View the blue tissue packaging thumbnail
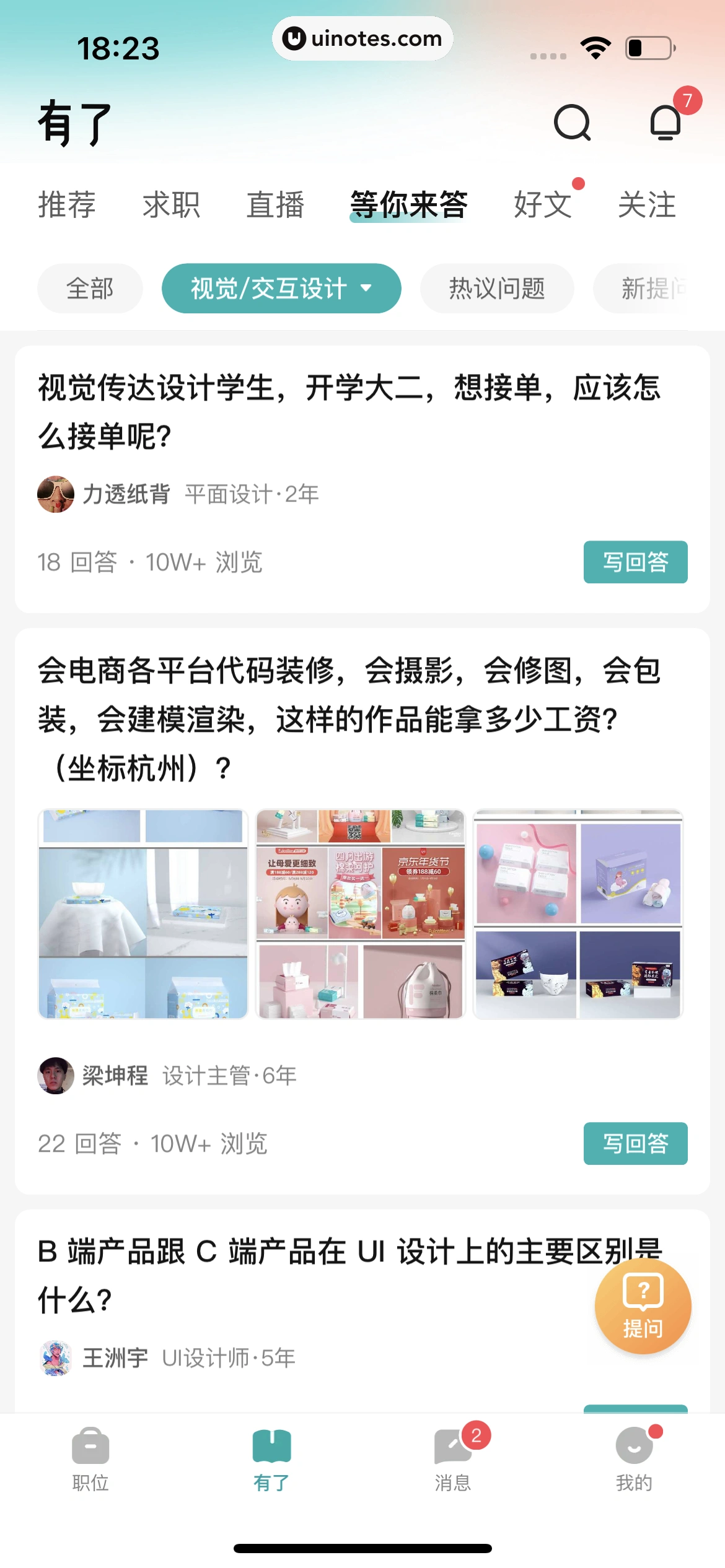Image resolution: width=725 pixels, height=1568 pixels. (x=143, y=912)
